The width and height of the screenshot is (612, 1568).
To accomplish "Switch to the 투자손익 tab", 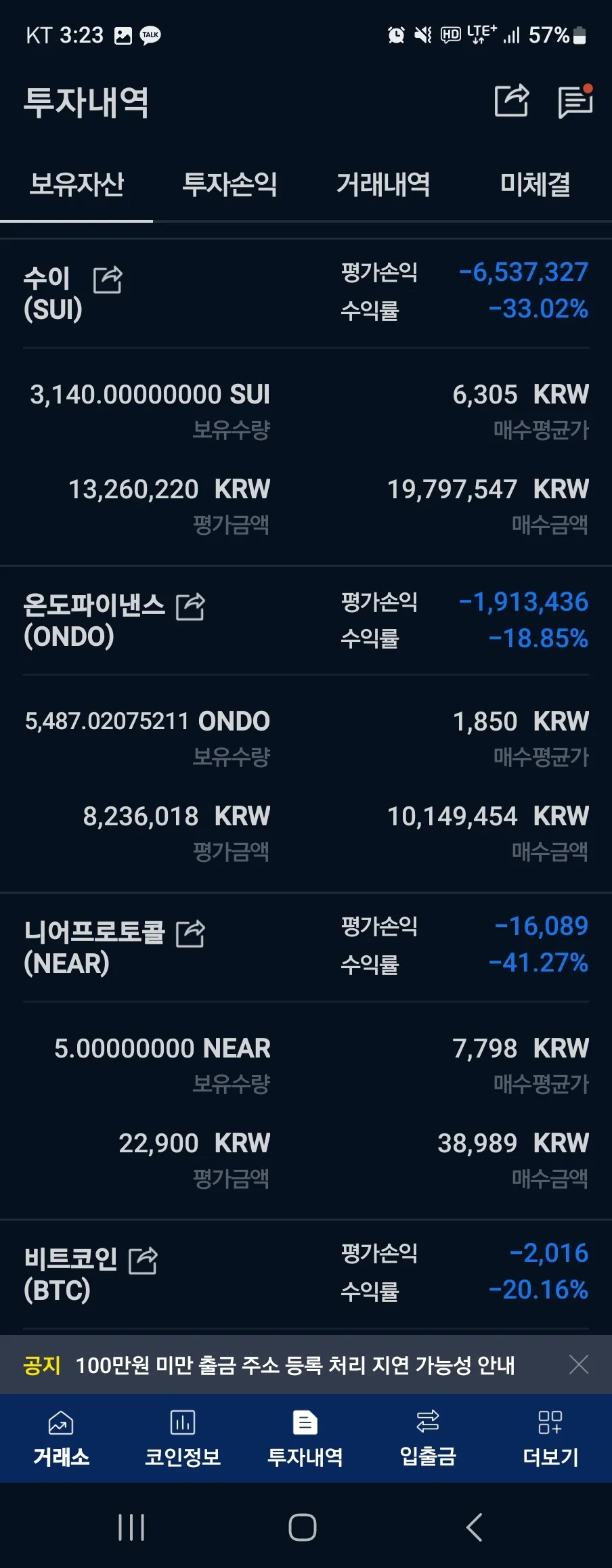I will coord(230,185).
